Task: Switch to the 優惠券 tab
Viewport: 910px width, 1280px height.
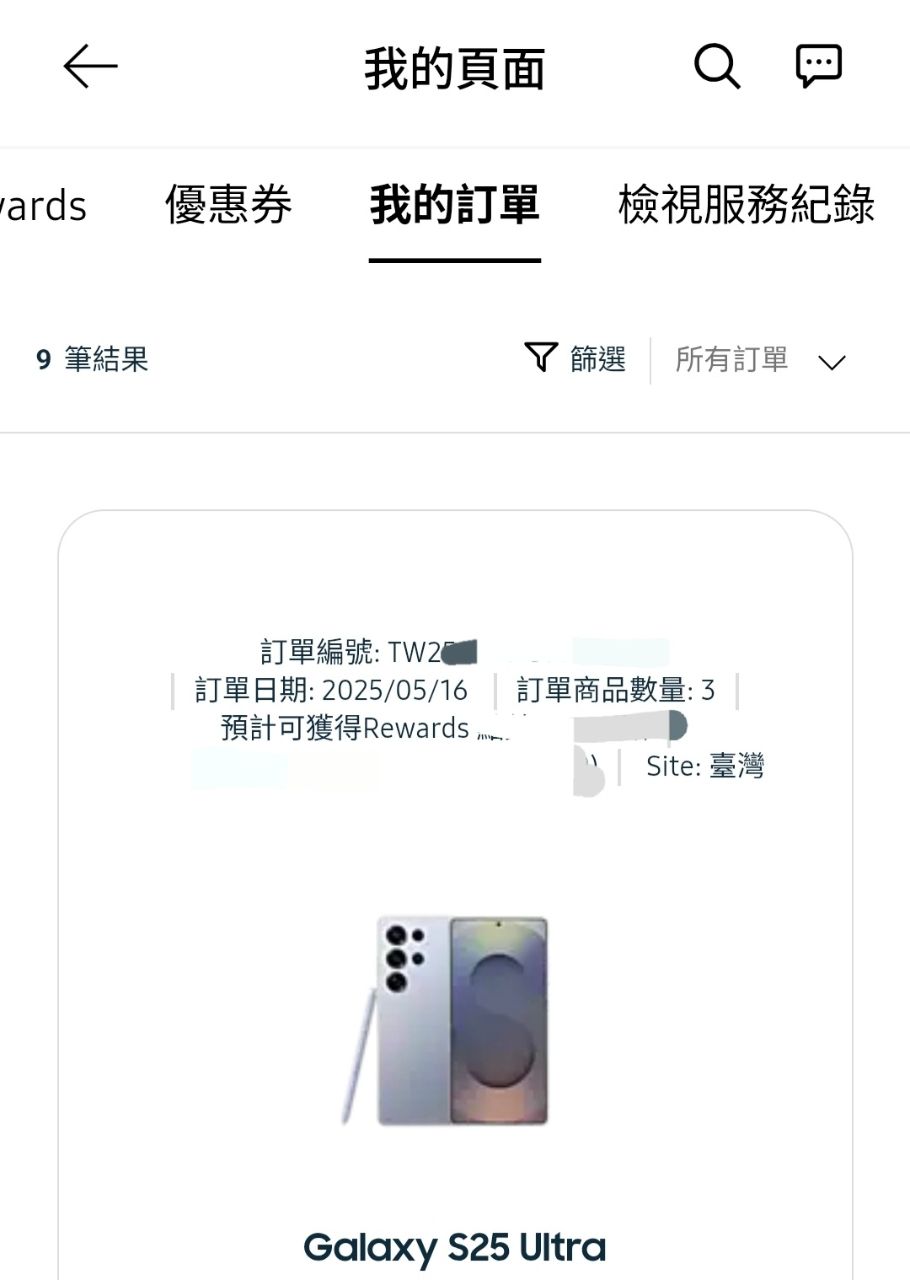Action: [228, 205]
